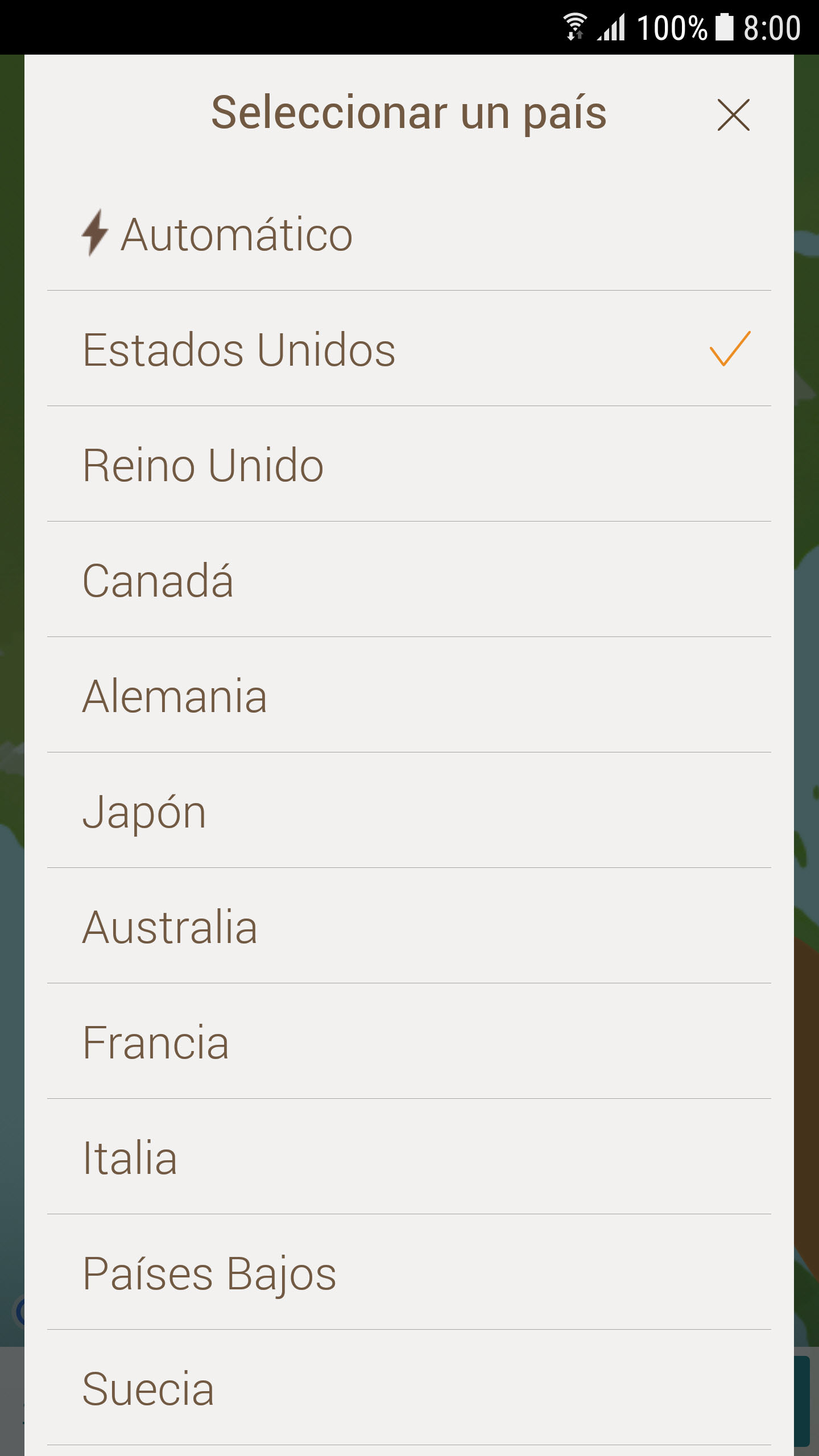
Task: Tap Australia in the country list
Action: pos(409,926)
